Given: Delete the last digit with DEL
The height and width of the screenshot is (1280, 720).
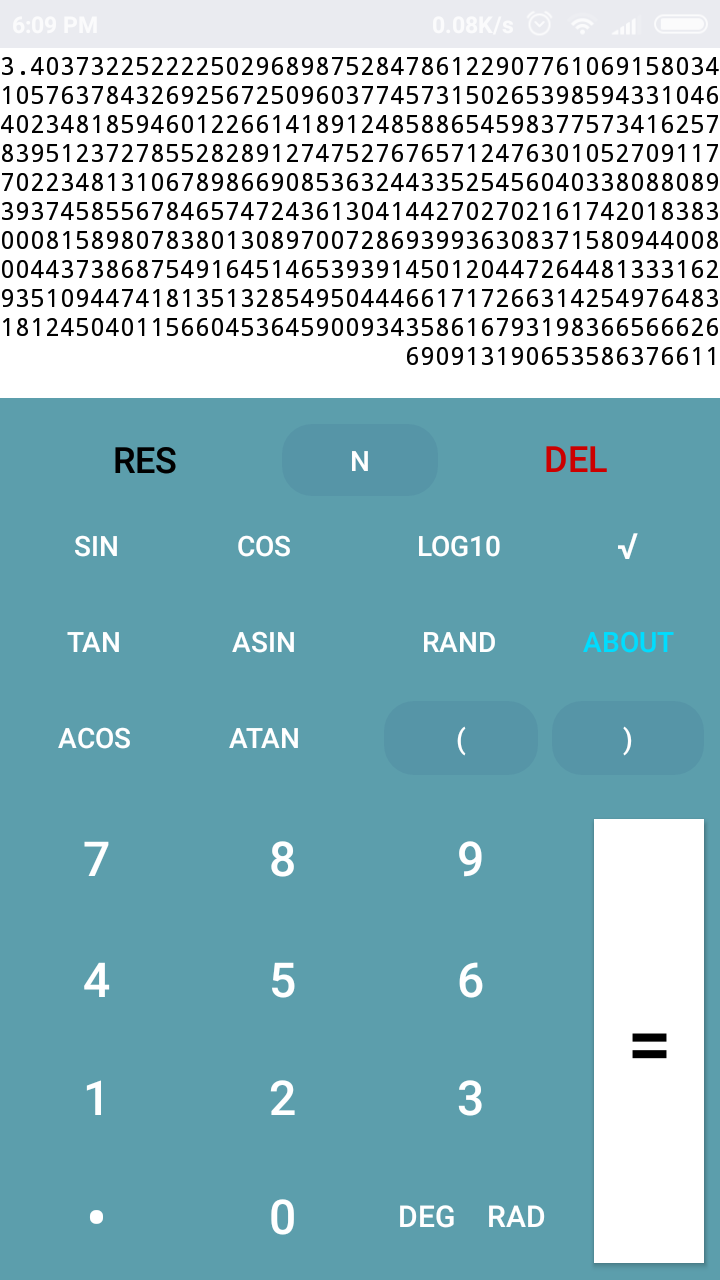Looking at the screenshot, I should (576, 460).
